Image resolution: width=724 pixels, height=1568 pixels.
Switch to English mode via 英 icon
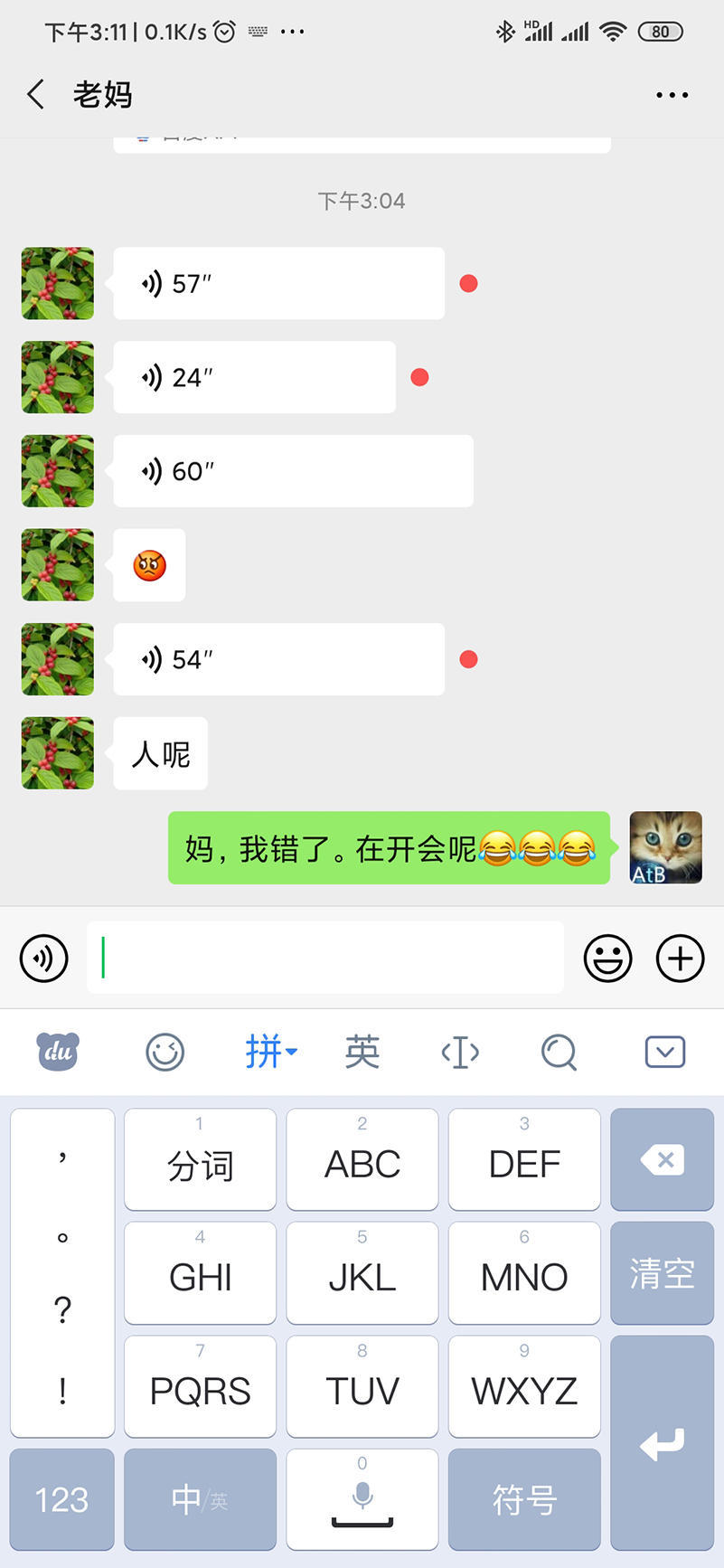click(361, 1052)
